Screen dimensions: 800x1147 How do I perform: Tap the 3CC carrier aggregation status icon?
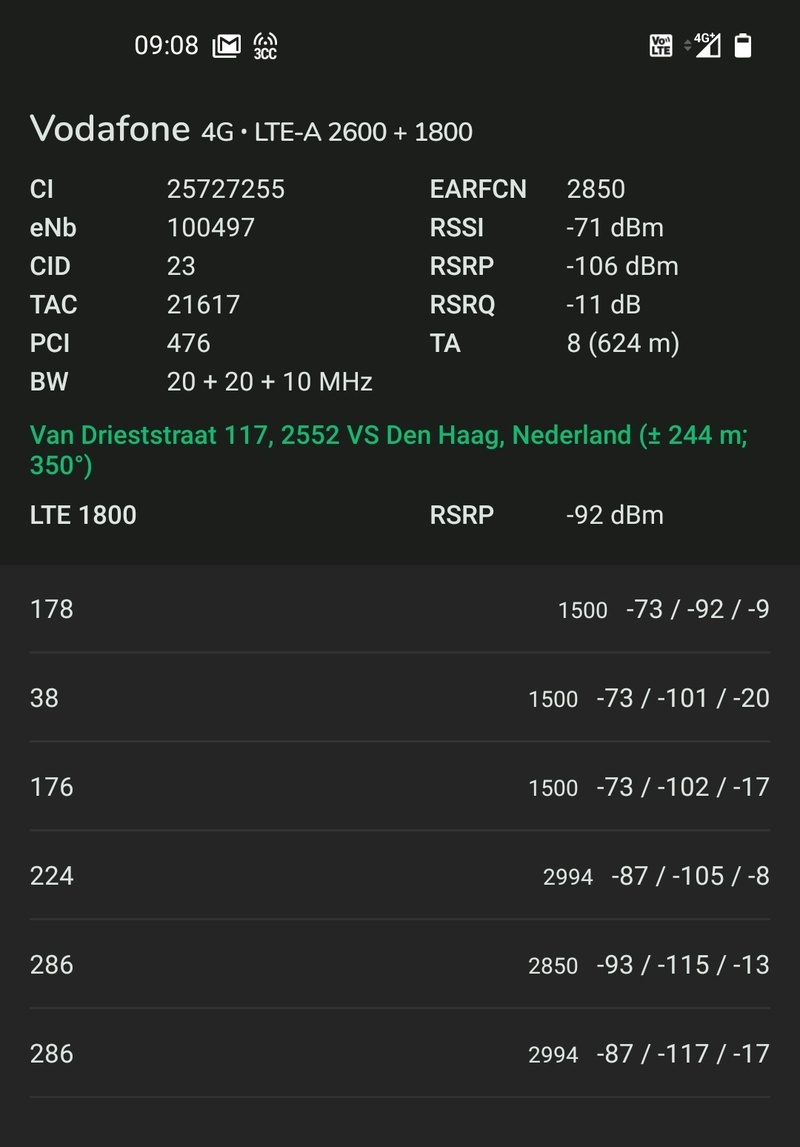click(x=263, y=44)
